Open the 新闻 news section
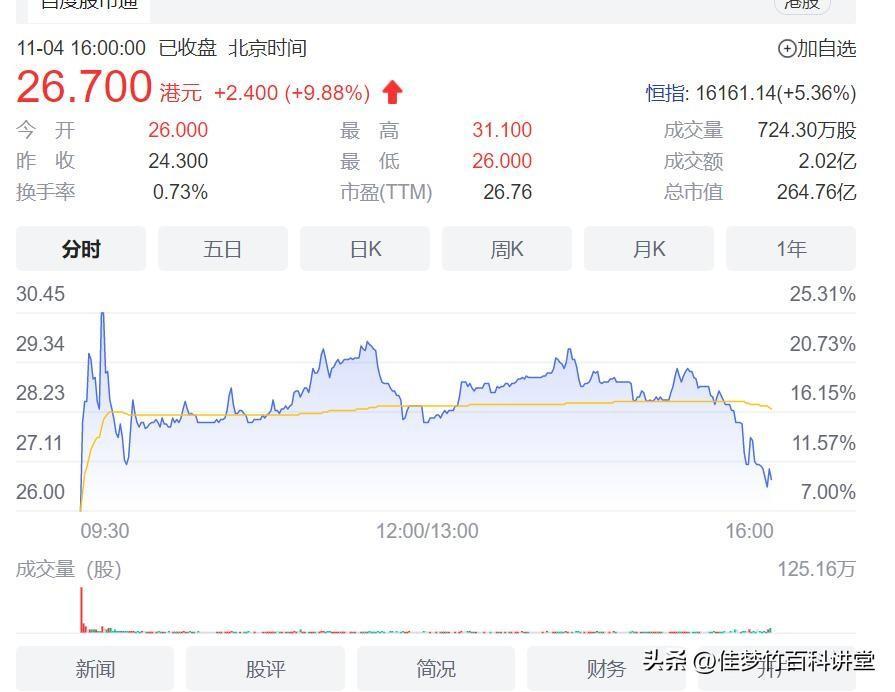Viewport: 895px width, 692px height. [95, 668]
